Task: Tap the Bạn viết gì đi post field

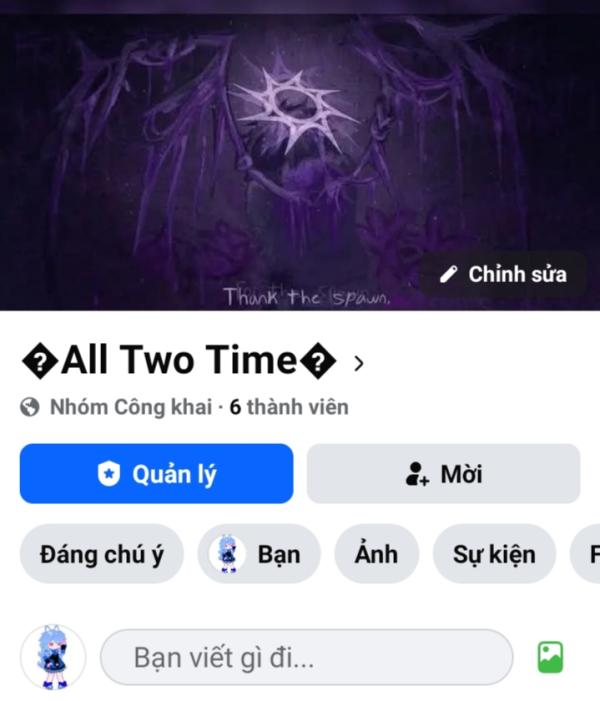Action: [306, 658]
